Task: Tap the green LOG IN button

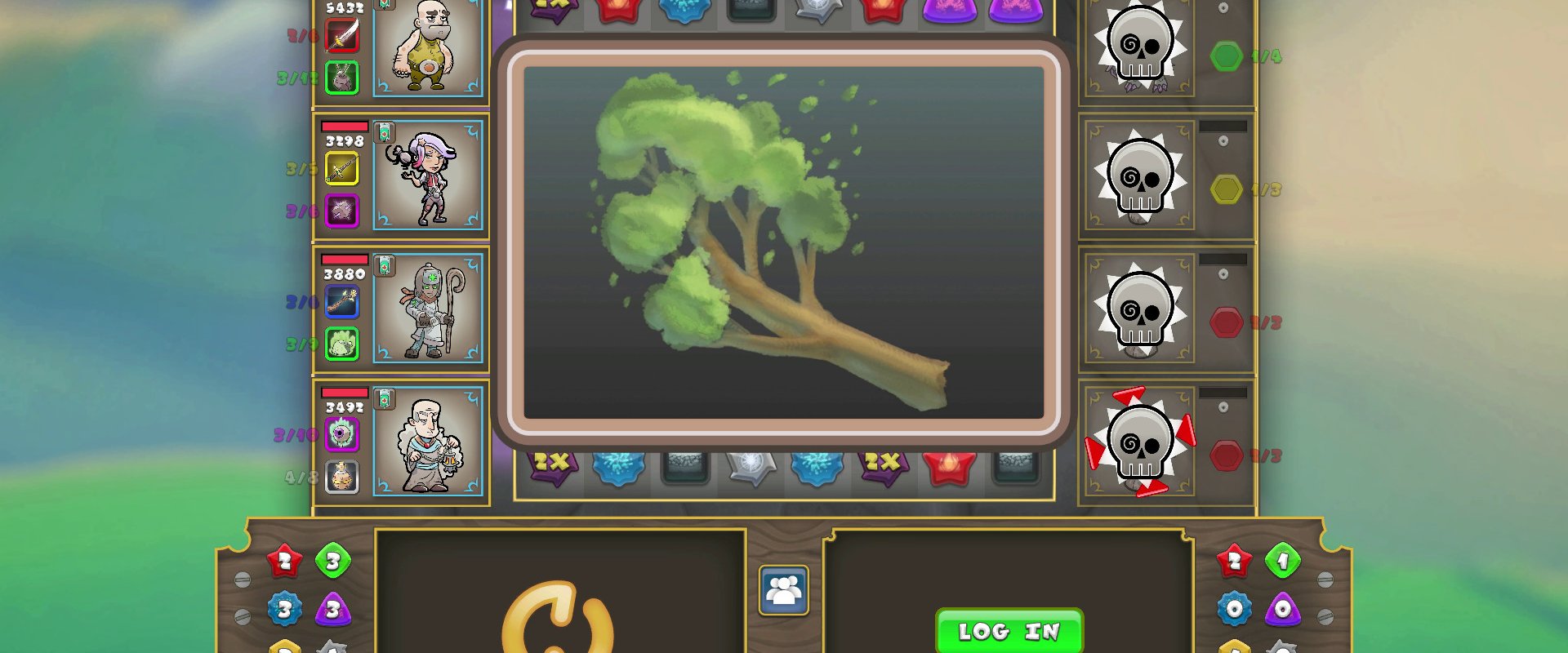Action: coord(1009,630)
